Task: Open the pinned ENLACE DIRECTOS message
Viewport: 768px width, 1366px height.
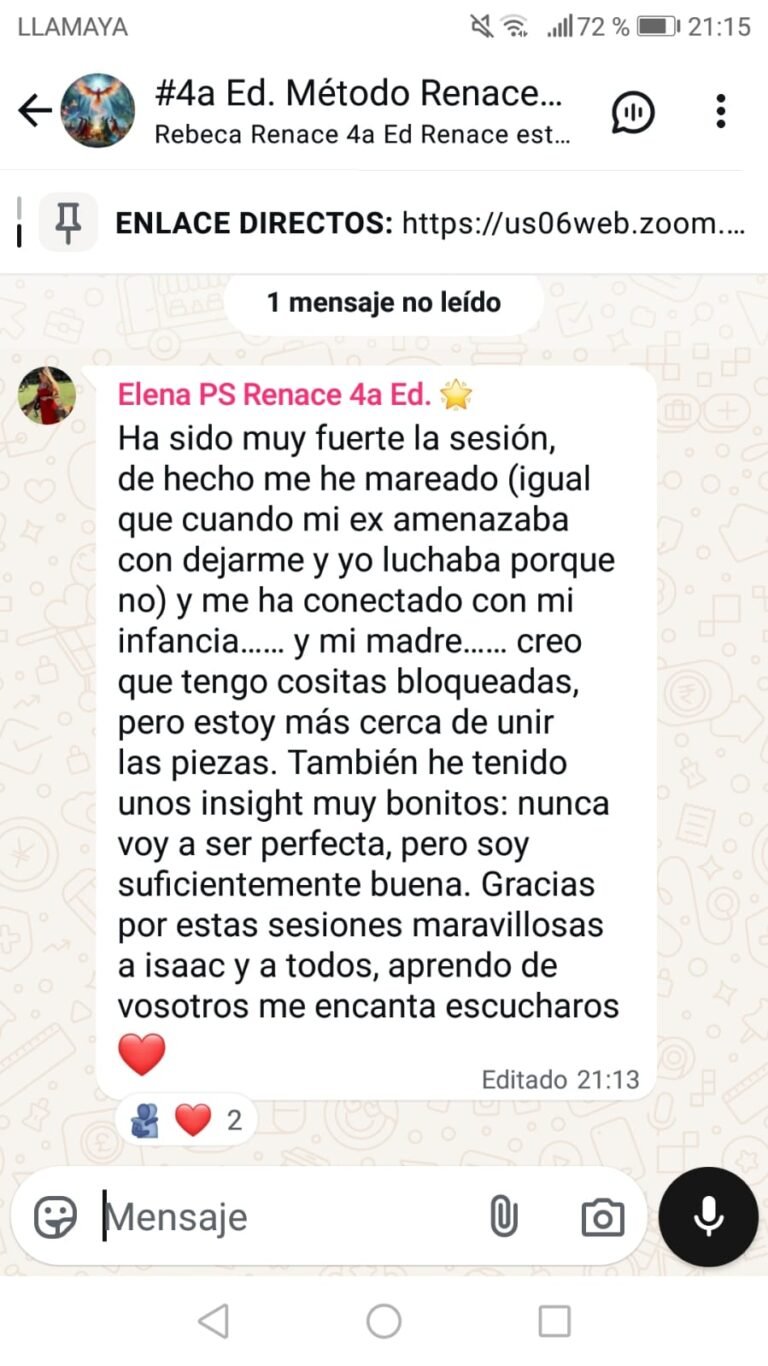Action: [430, 223]
